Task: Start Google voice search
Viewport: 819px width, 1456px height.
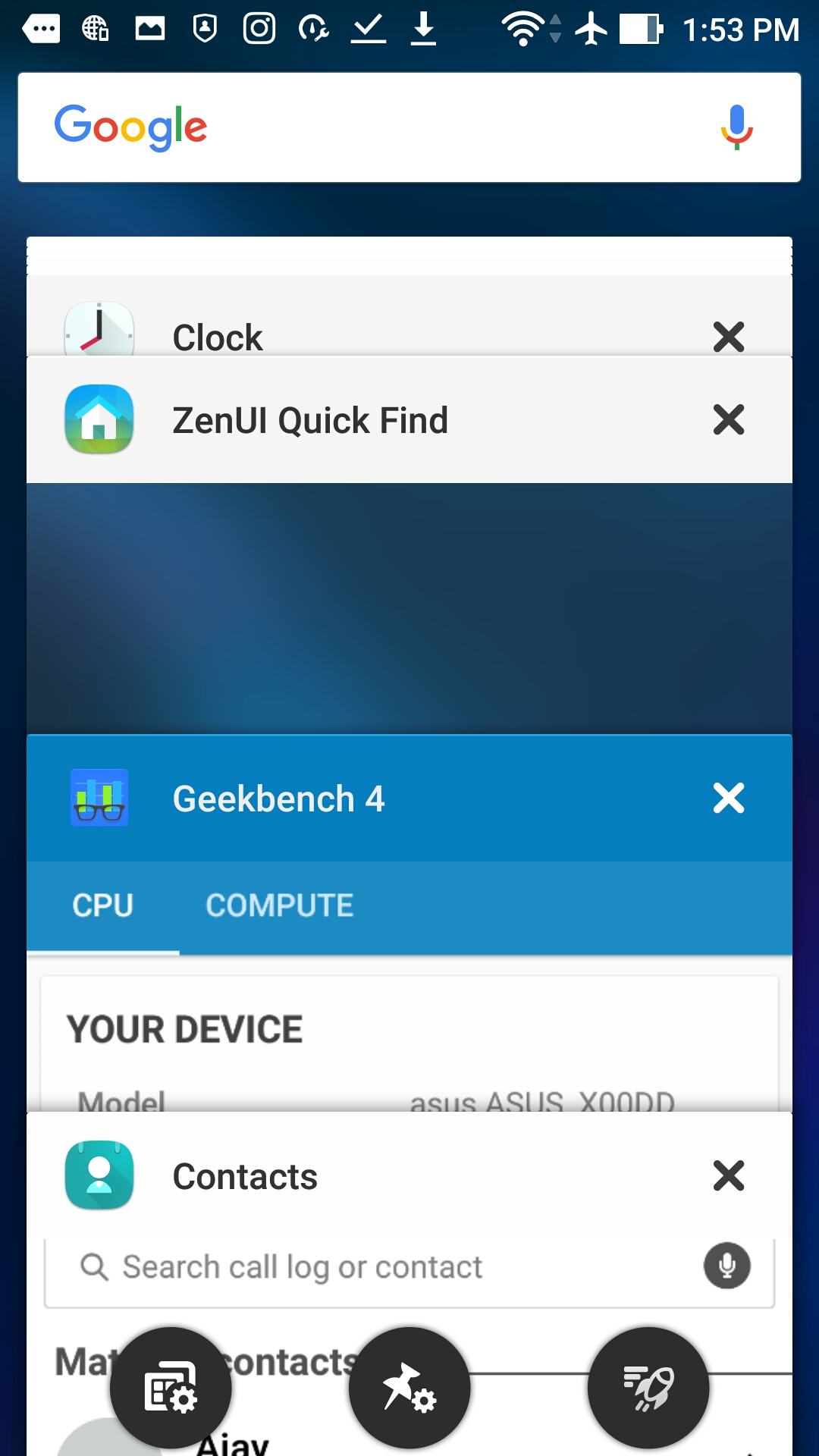Action: pos(736,127)
